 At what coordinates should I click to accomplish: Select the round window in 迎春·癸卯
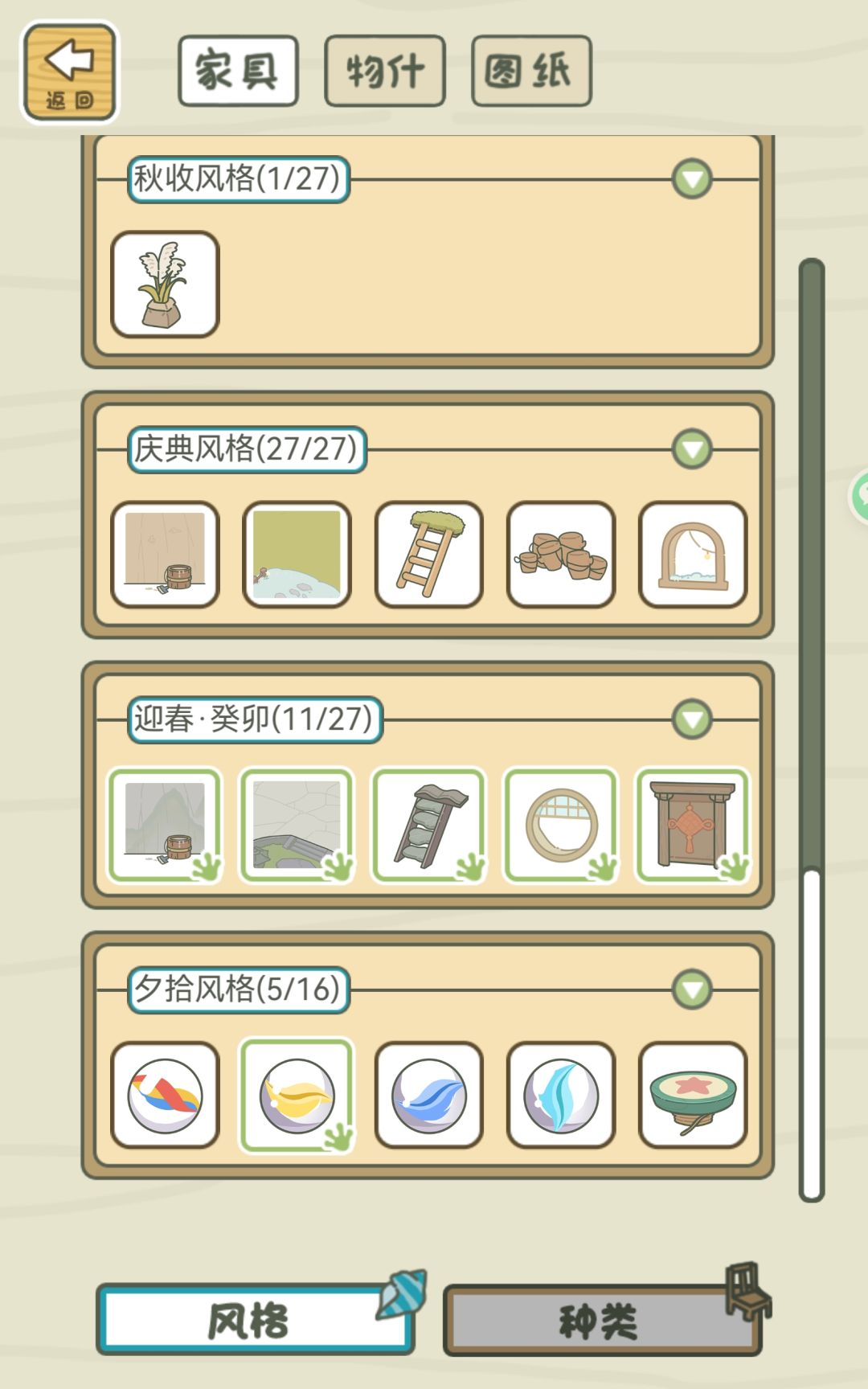[x=561, y=825]
